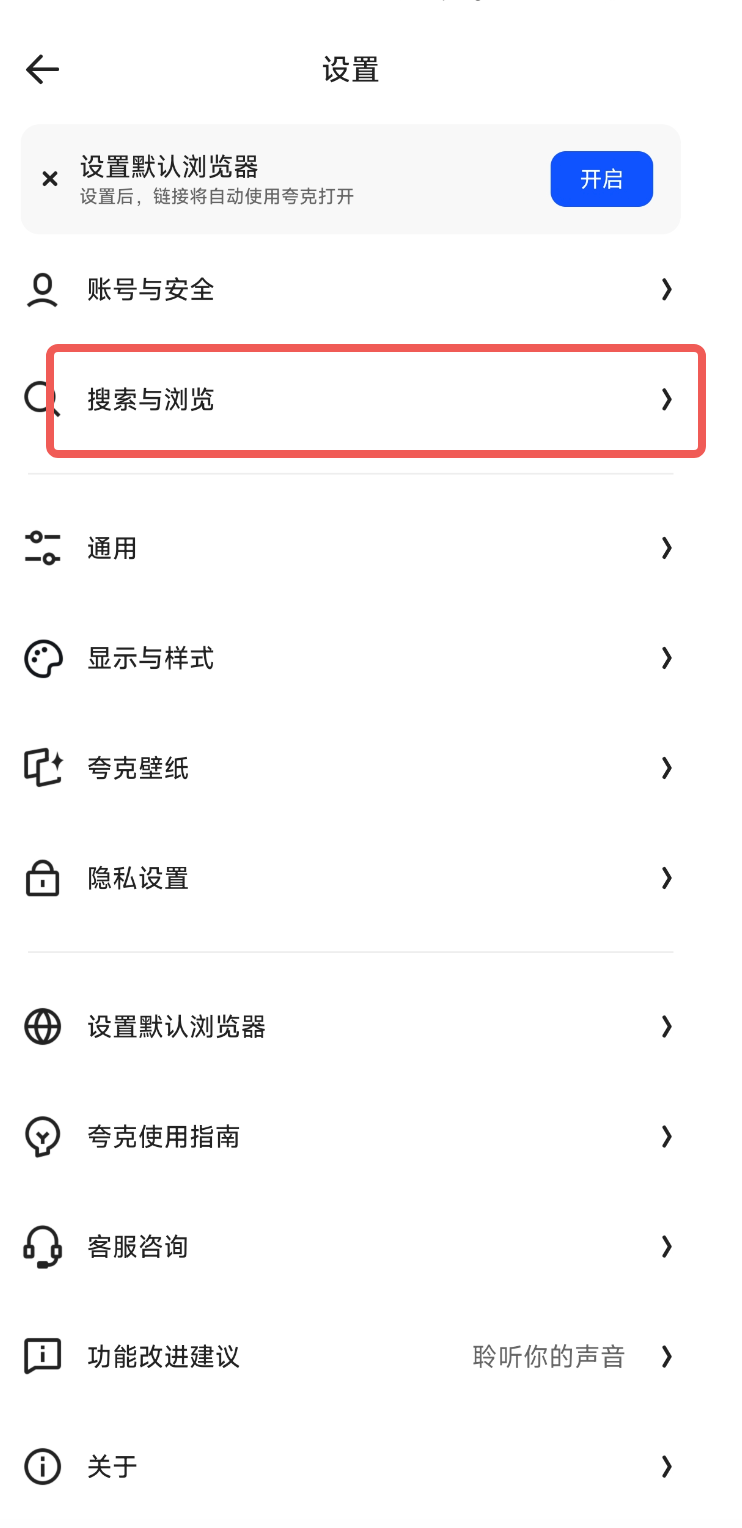
Task: Open 夸克壁纸
Action: [350, 768]
